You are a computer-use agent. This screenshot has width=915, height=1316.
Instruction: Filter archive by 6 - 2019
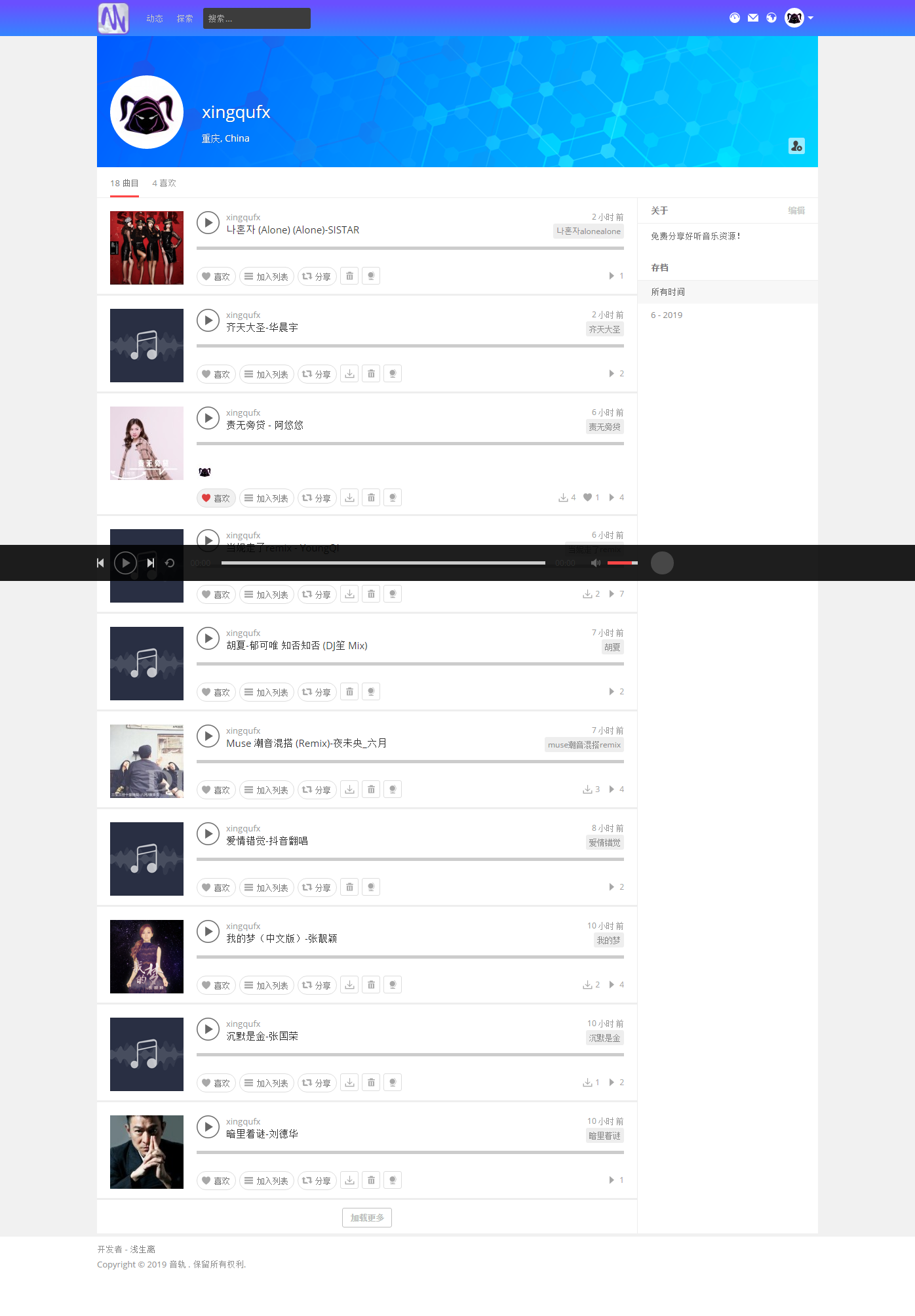(x=667, y=315)
